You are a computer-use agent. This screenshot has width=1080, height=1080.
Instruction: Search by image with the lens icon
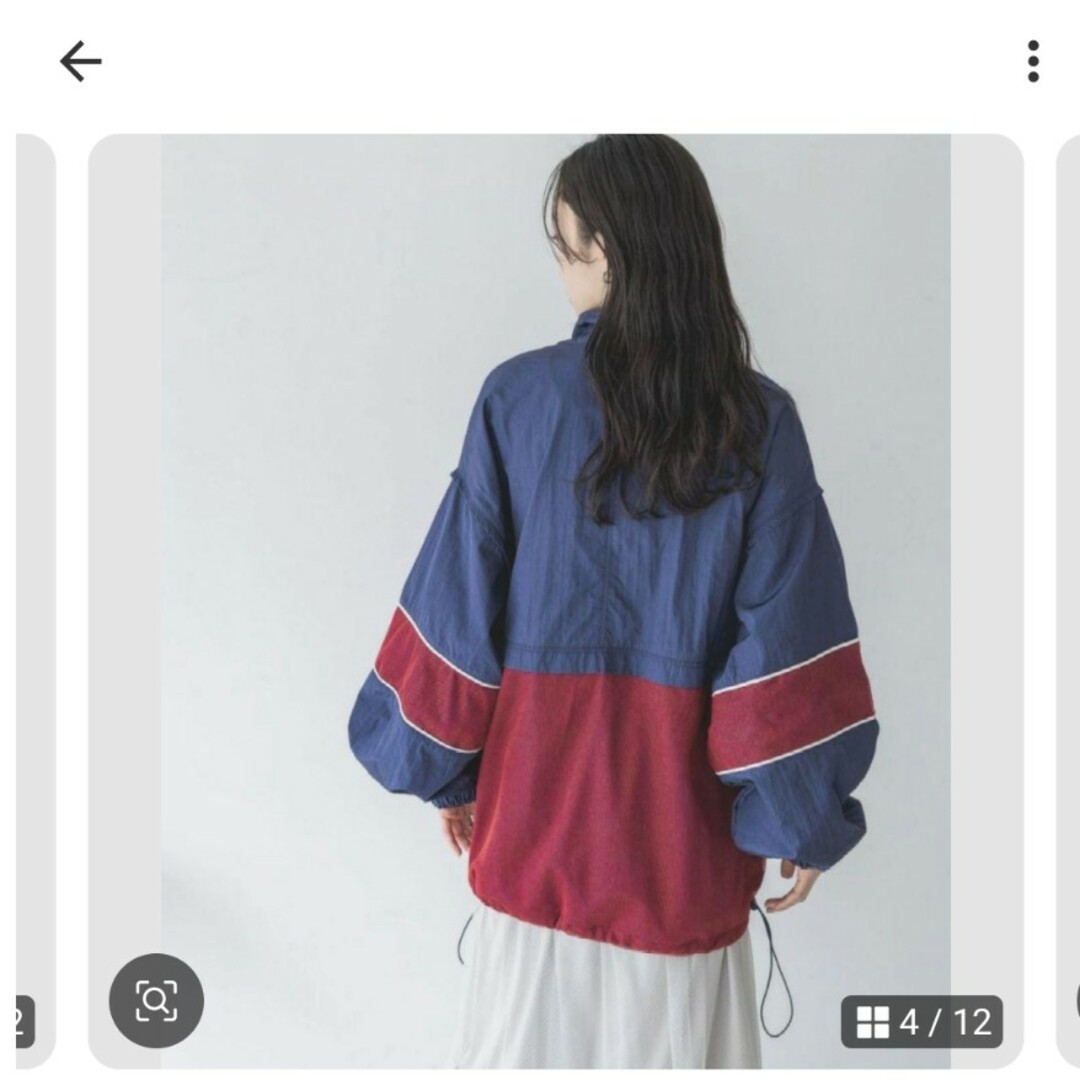click(156, 1000)
